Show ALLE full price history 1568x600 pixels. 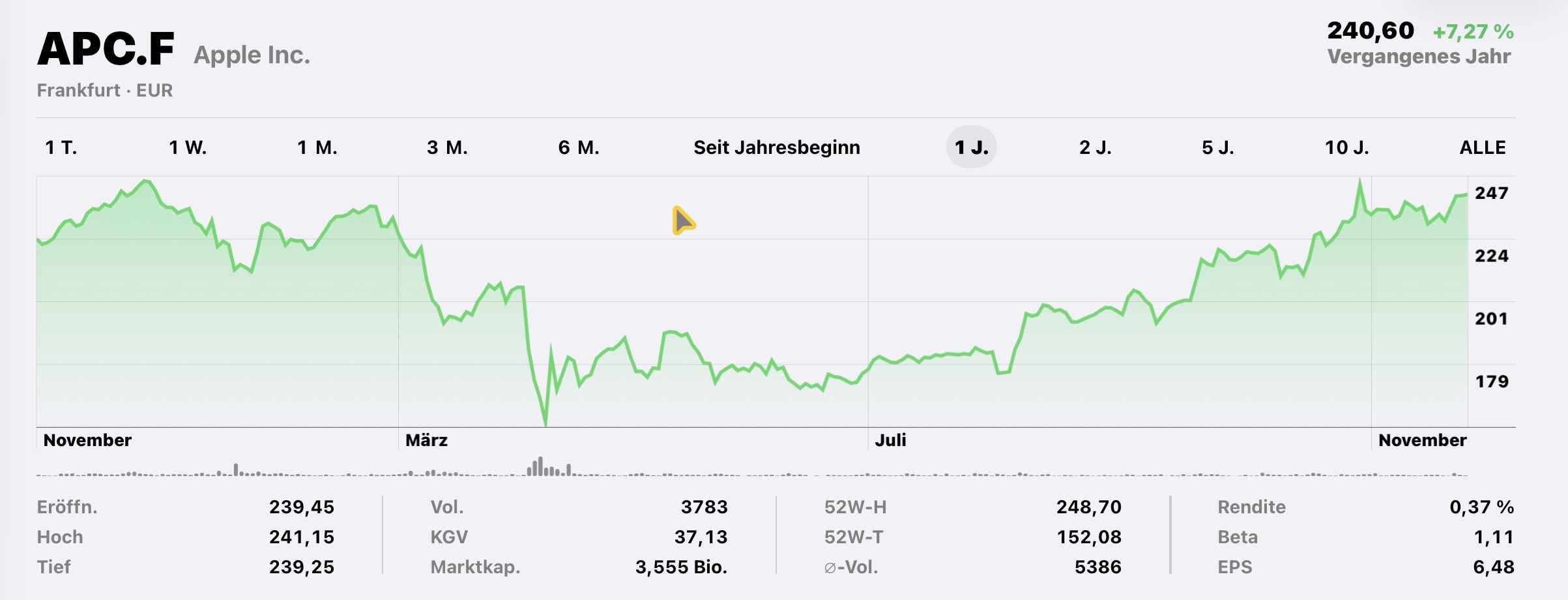(x=1482, y=147)
